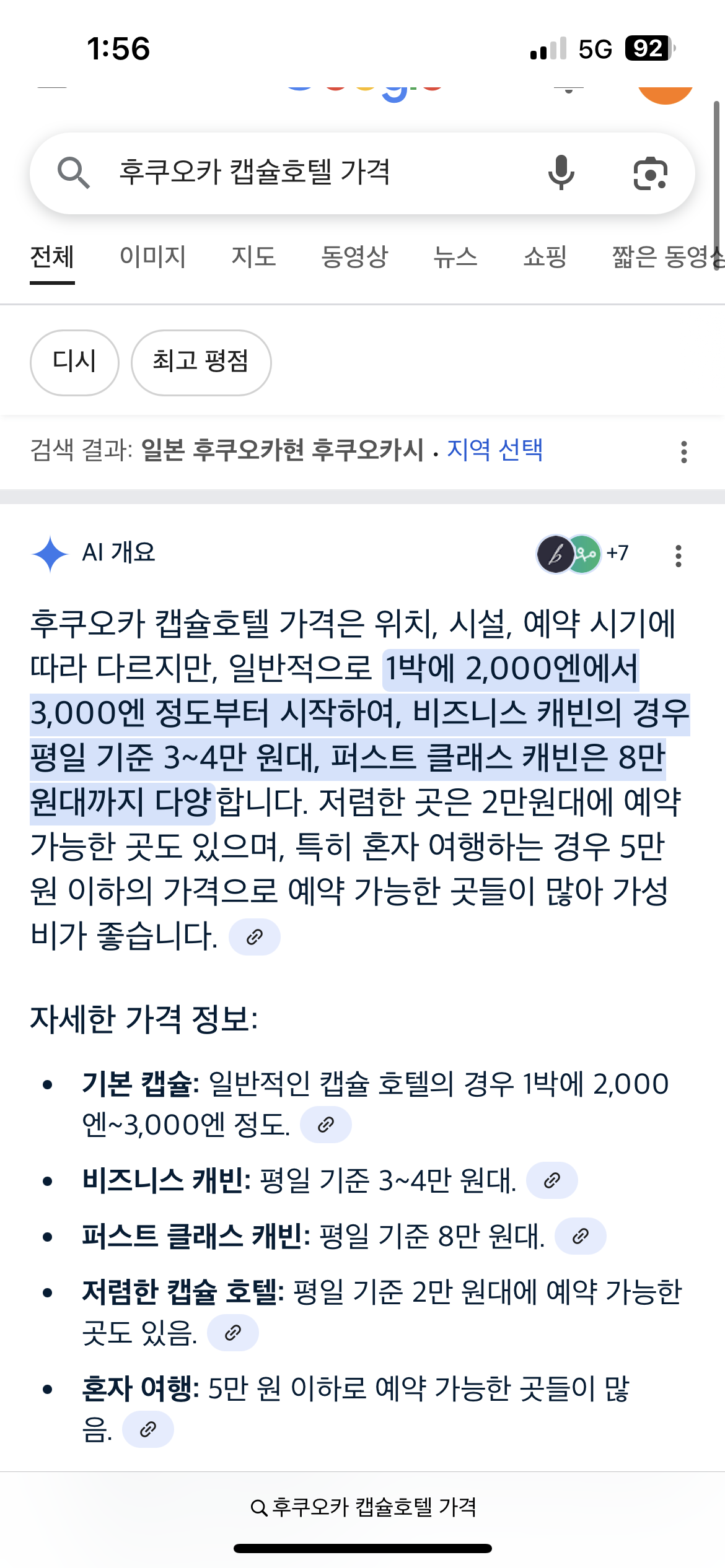Open the source link after 저렴한 캡슐 호텔
The width and height of the screenshot is (725, 1568).
[x=233, y=1333]
